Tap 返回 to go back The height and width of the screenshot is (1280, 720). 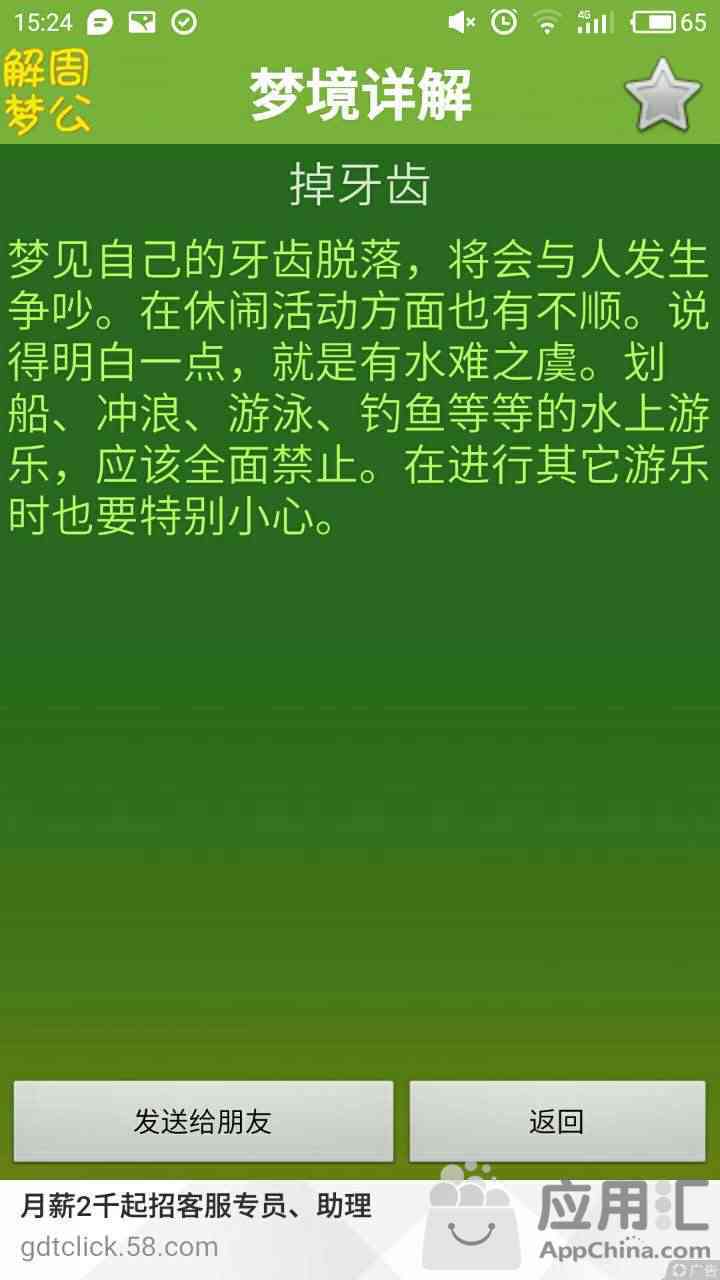pos(557,1121)
